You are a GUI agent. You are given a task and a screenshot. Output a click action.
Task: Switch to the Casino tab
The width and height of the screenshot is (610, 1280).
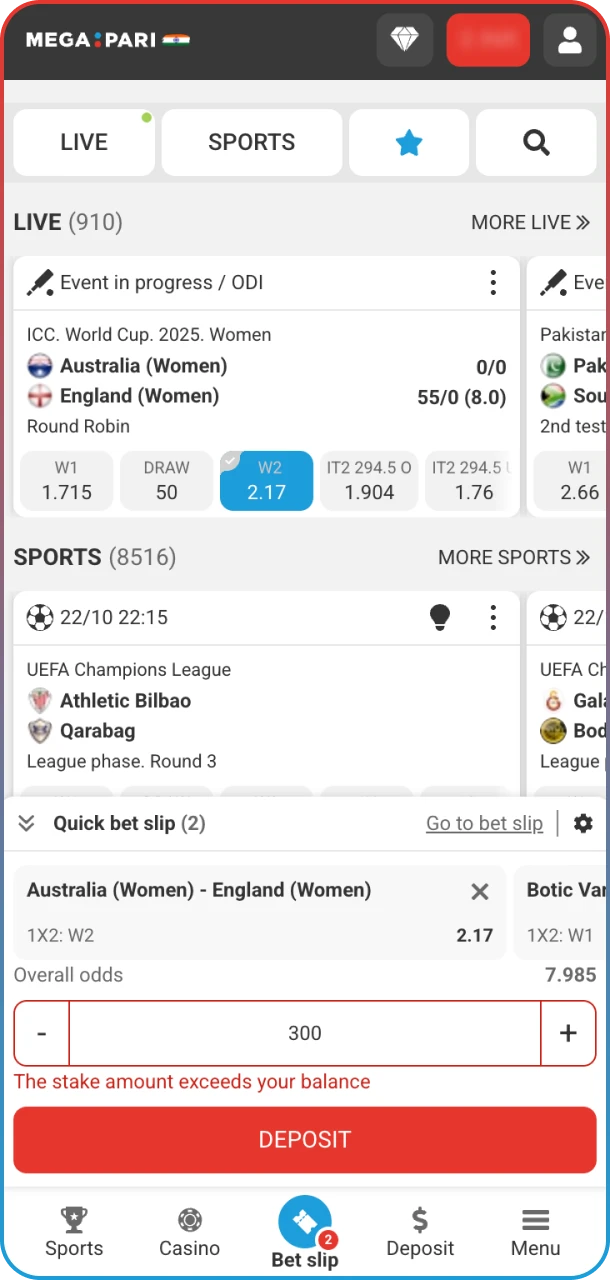(189, 1232)
